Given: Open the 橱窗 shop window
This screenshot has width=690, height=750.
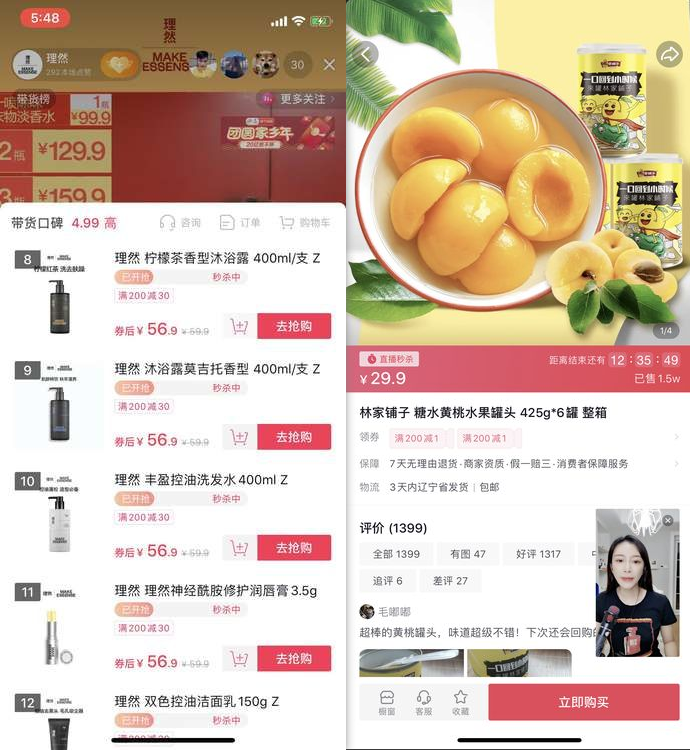Looking at the screenshot, I should click(386, 702).
